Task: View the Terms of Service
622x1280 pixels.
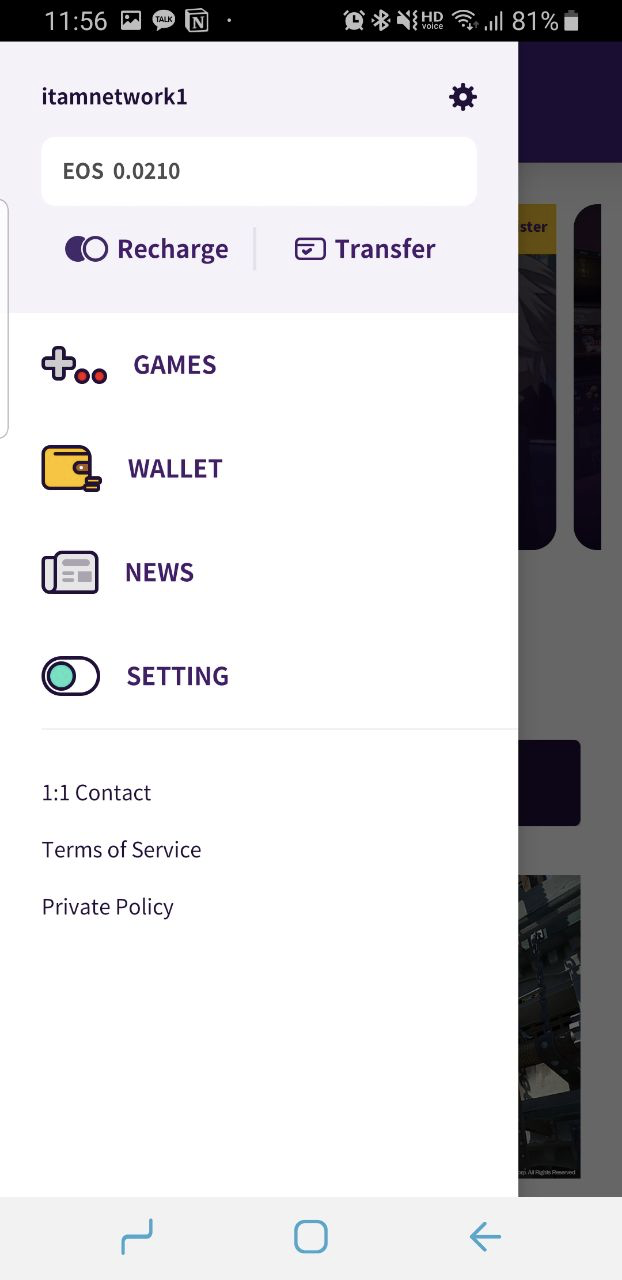Action: coord(121,850)
